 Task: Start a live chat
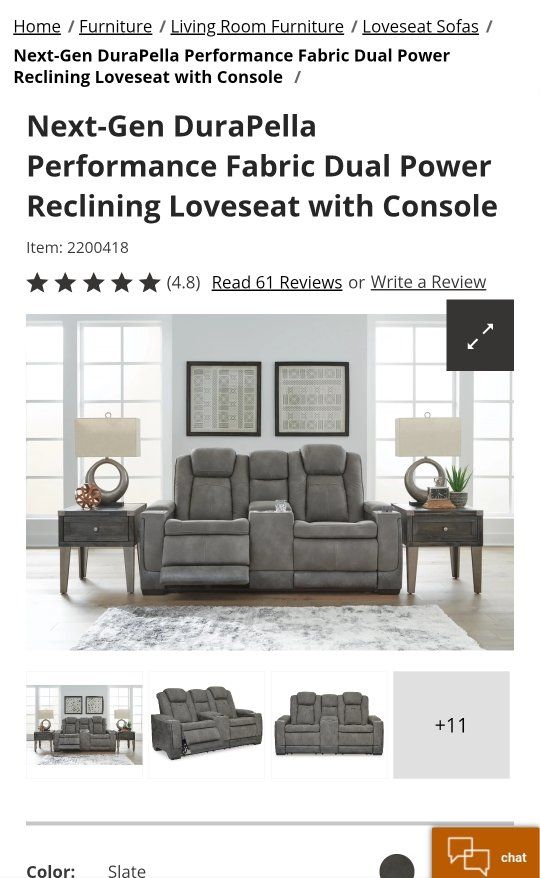point(486,853)
